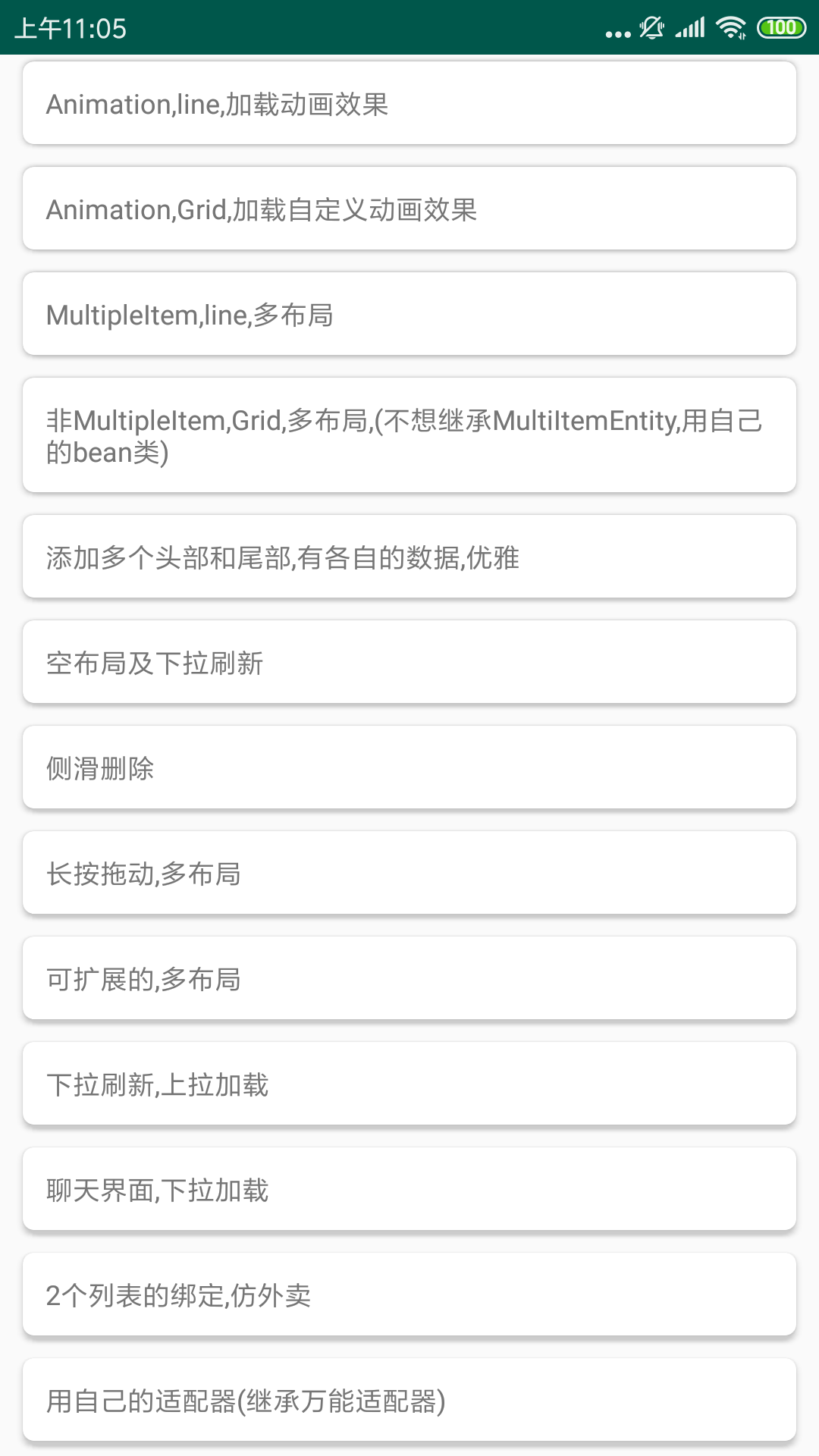Select MultipleItem,line,多布局 entry
Screen dimensions: 819x1456
pos(409,315)
